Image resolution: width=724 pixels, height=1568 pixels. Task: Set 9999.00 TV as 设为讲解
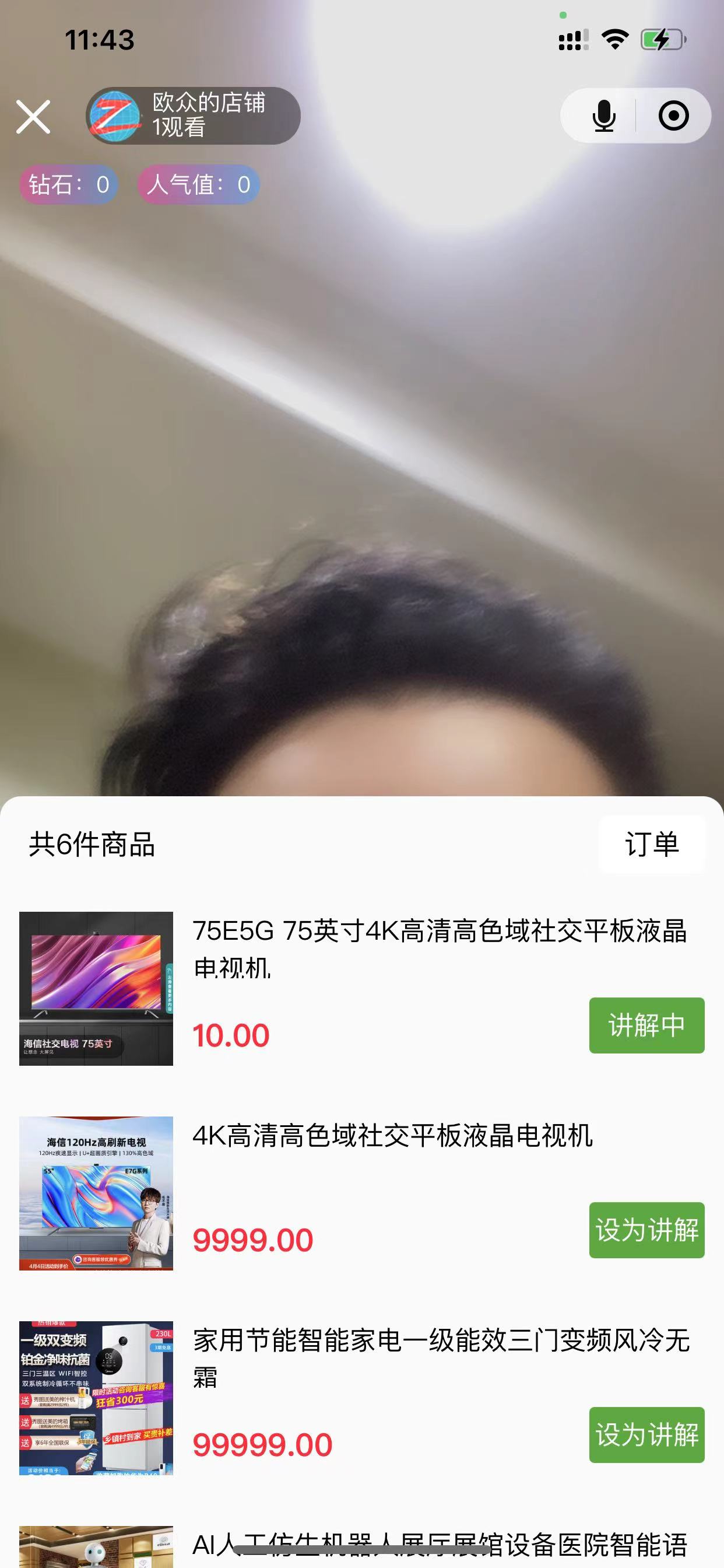[x=646, y=1230]
